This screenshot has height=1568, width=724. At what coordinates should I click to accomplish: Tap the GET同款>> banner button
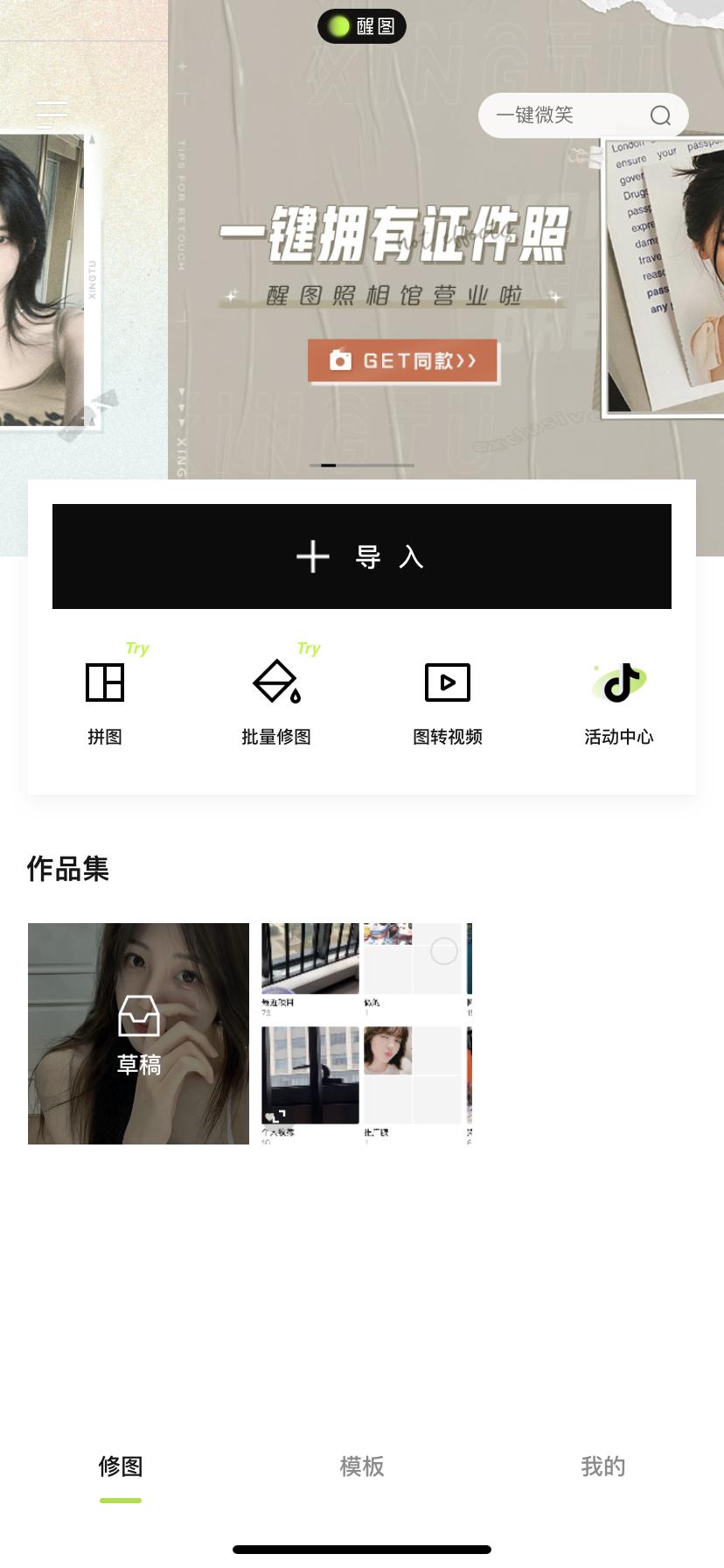pos(402,359)
